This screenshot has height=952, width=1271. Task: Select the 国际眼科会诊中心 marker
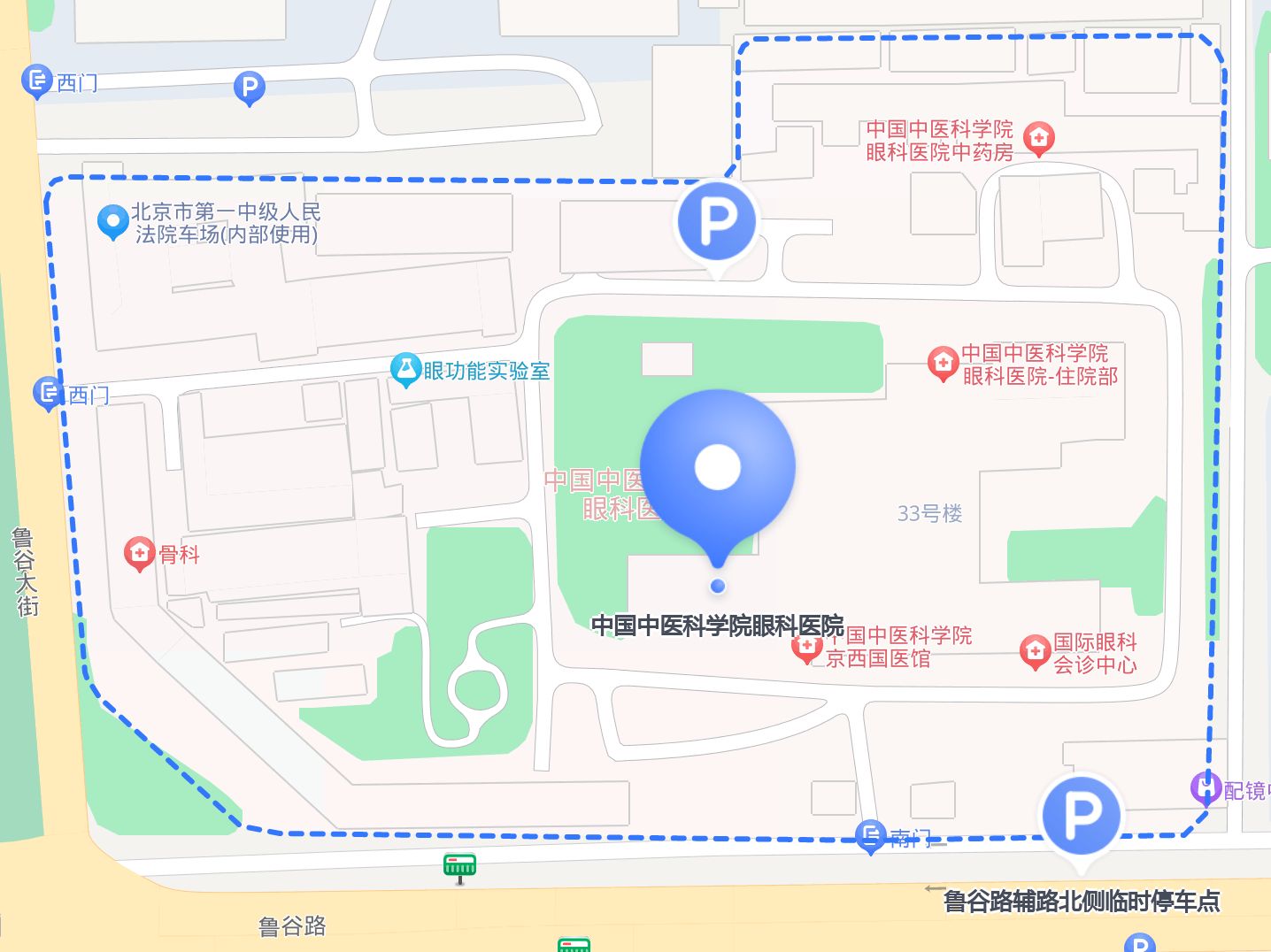coord(1035,652)
